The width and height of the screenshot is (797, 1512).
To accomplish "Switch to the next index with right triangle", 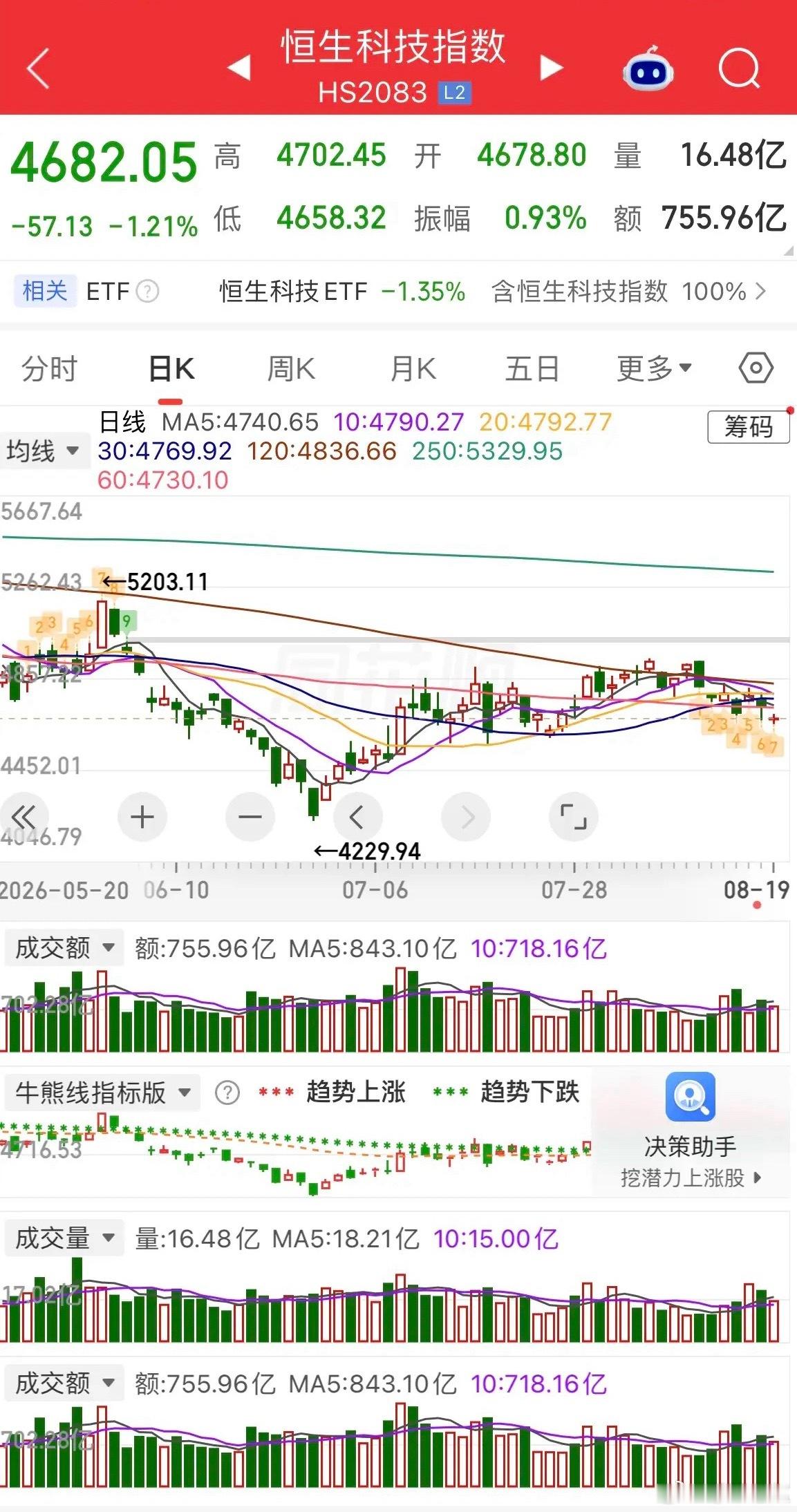I will coord(551,68).
